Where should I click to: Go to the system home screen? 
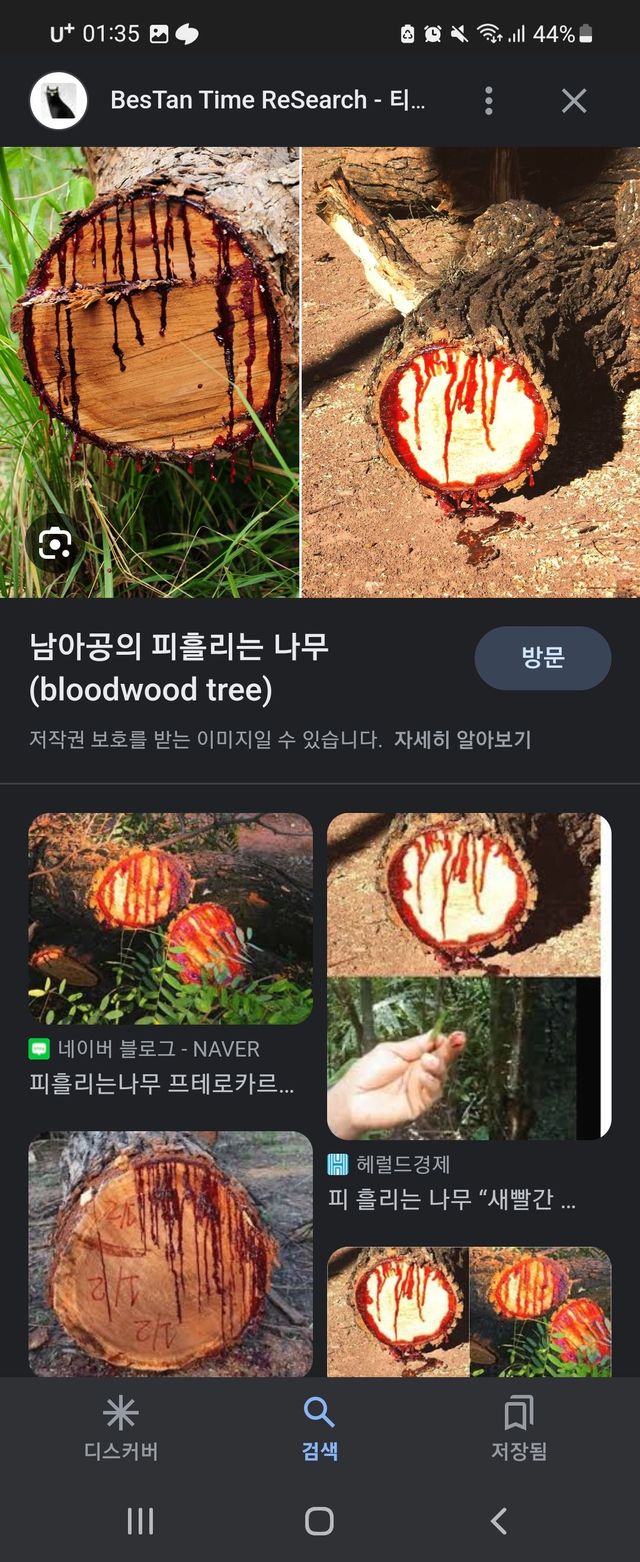click(x=319, y=1521)
